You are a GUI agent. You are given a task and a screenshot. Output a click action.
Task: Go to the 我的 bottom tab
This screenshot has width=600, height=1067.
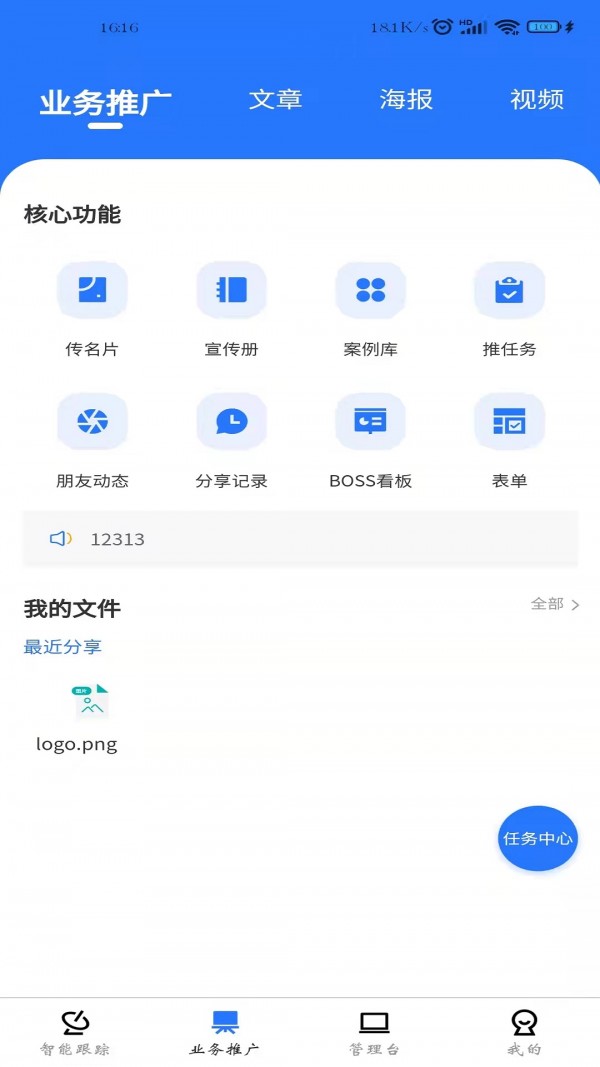(524, 1032)
